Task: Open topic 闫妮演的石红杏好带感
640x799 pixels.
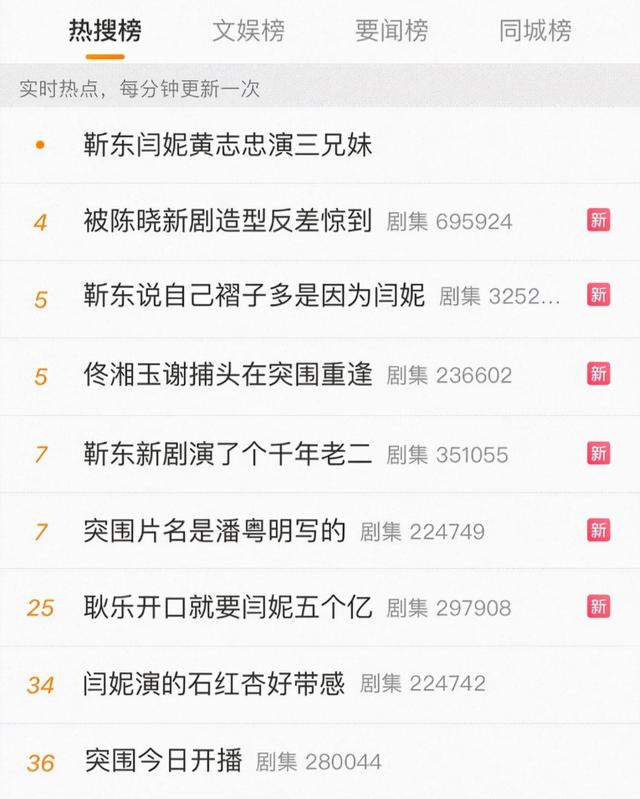Action: tap(215, 684)
